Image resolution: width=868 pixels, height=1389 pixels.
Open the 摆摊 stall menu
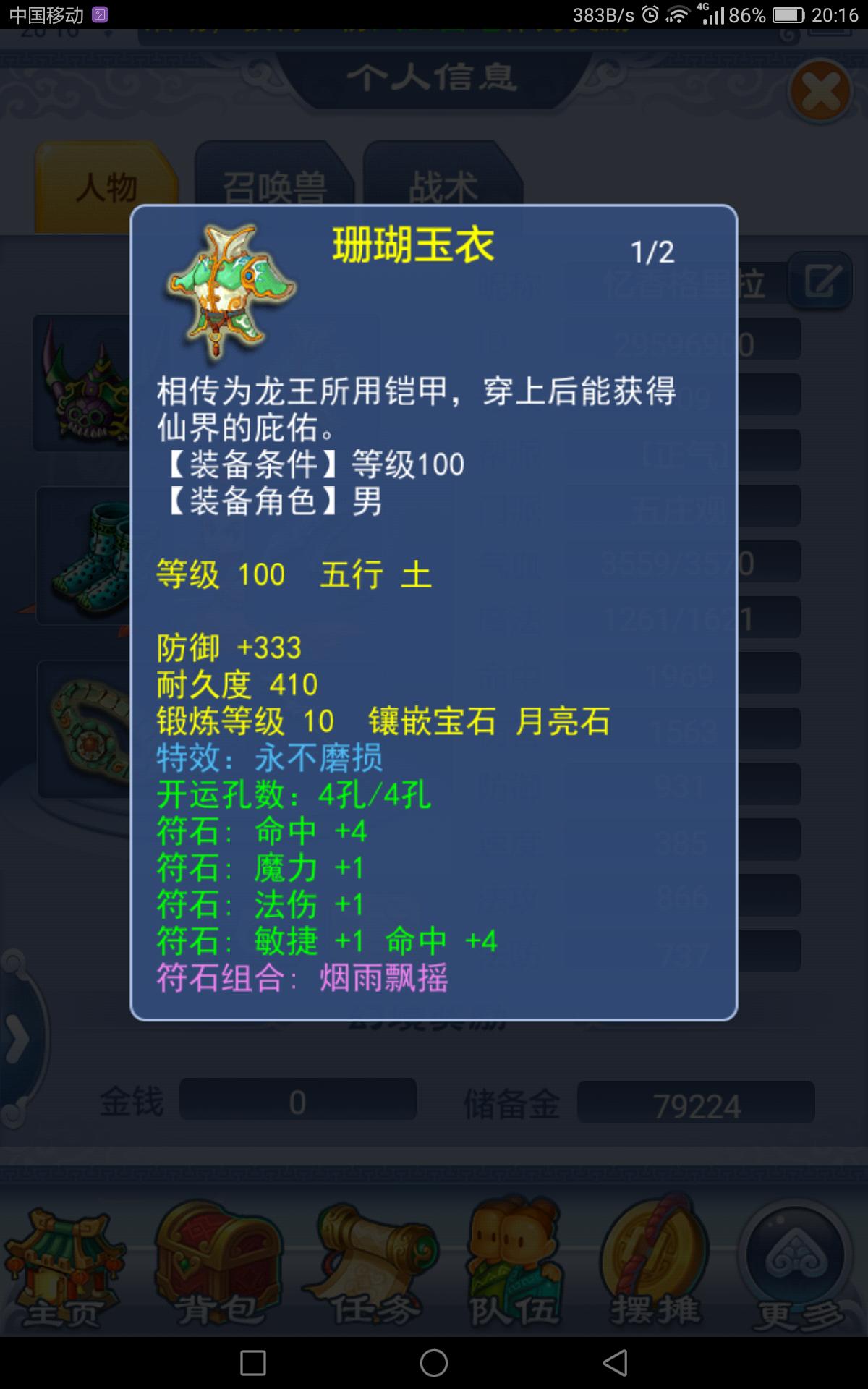(x=655, y=1267)
